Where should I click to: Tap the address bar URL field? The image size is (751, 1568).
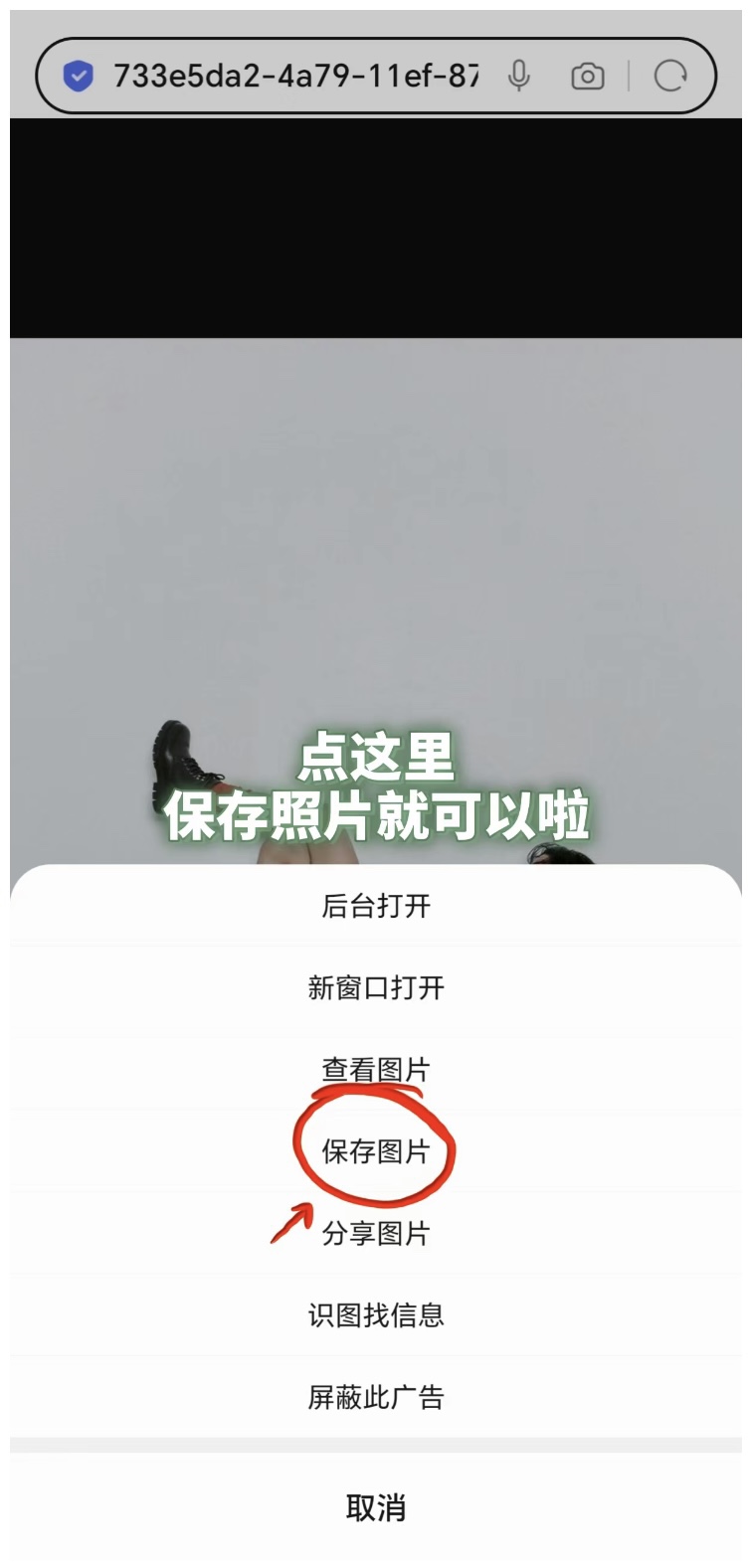(x=294, y=76)
